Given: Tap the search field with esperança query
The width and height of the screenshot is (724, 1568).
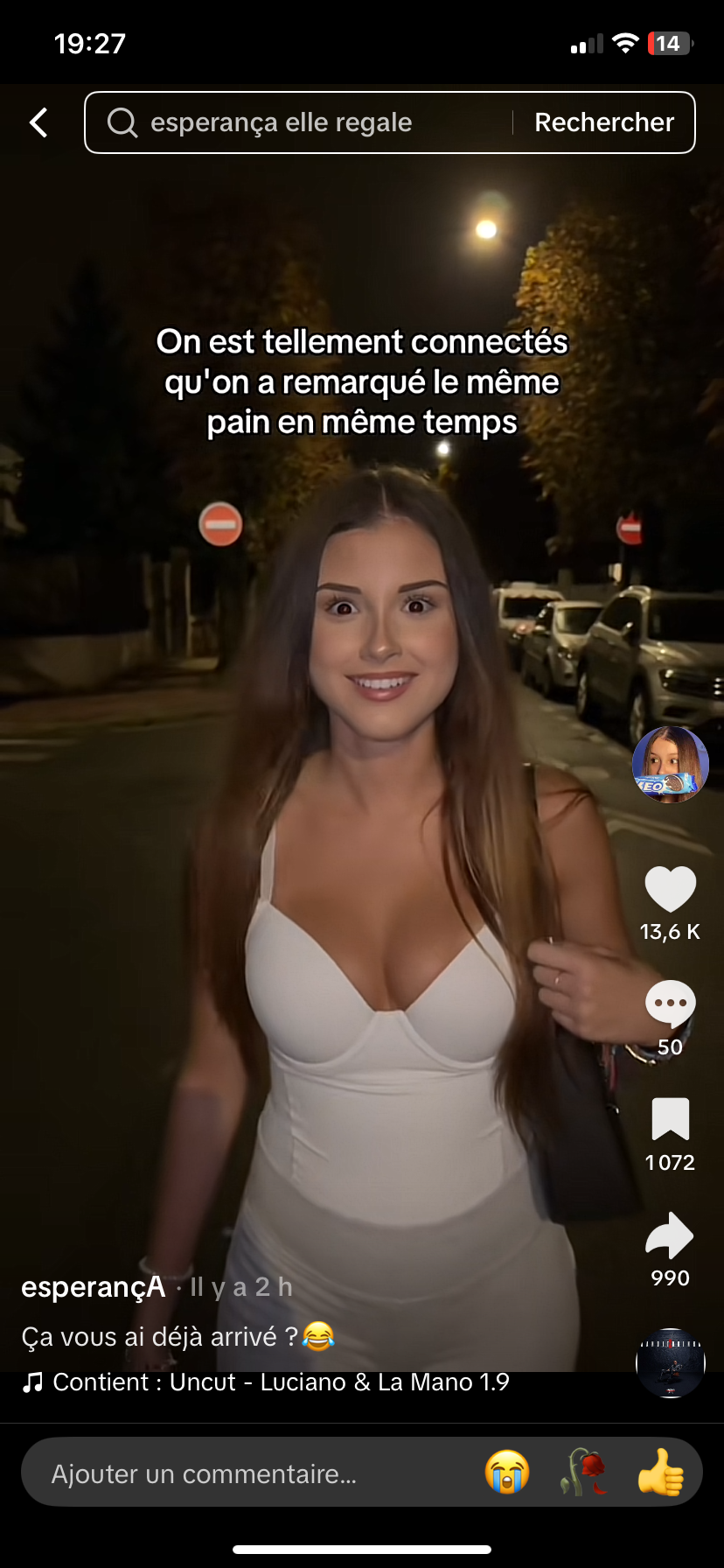Looking at the screenshot, I should [x=297, y=122].
